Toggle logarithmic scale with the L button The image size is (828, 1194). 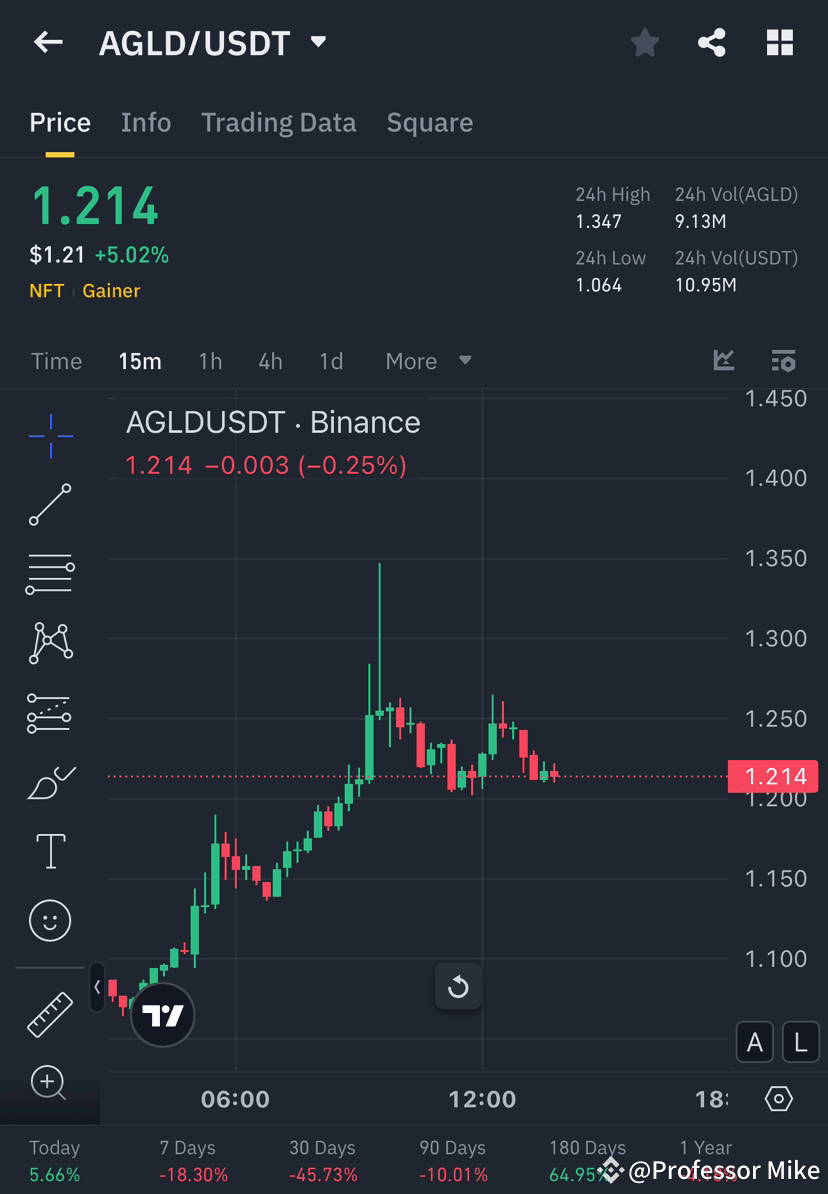click(x=800, y=1042)
